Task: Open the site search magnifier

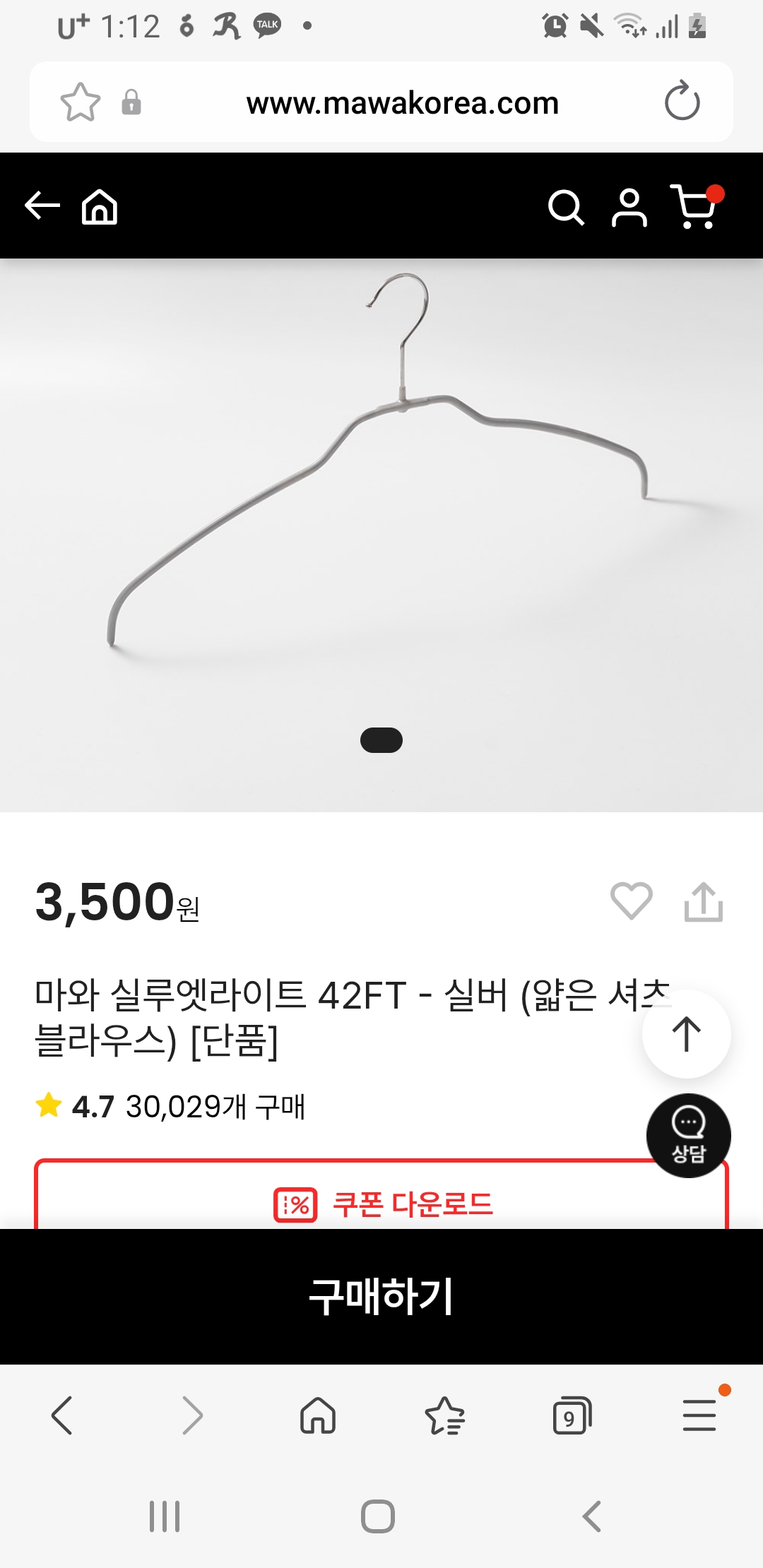Action: pyautogui.click(x=566, y=208)
